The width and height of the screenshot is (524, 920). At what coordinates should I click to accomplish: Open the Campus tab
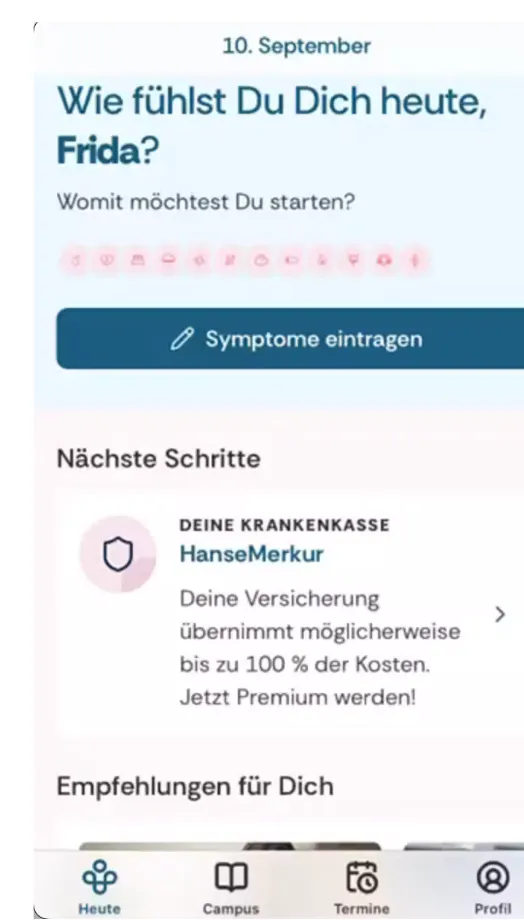(231, 887)
